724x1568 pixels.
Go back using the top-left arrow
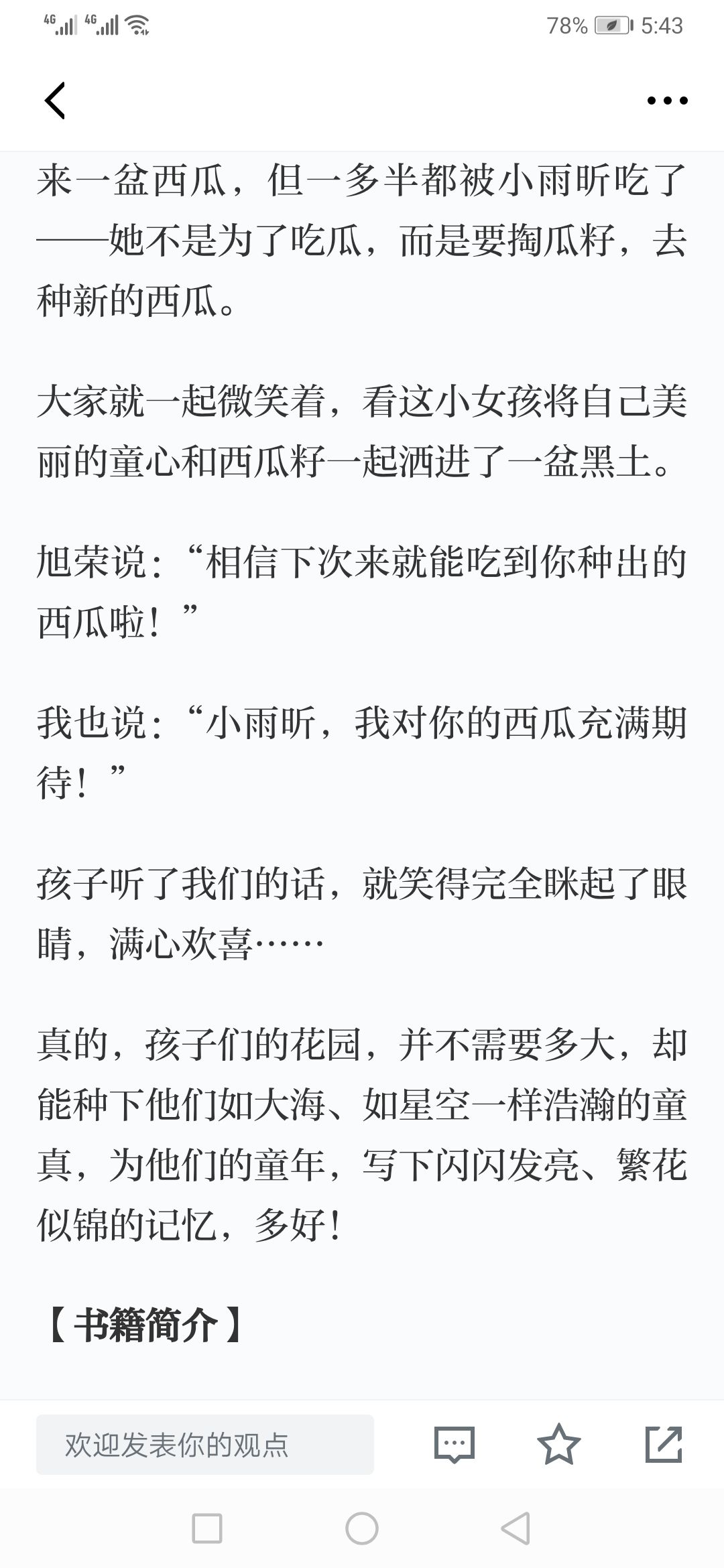(55, 101)
